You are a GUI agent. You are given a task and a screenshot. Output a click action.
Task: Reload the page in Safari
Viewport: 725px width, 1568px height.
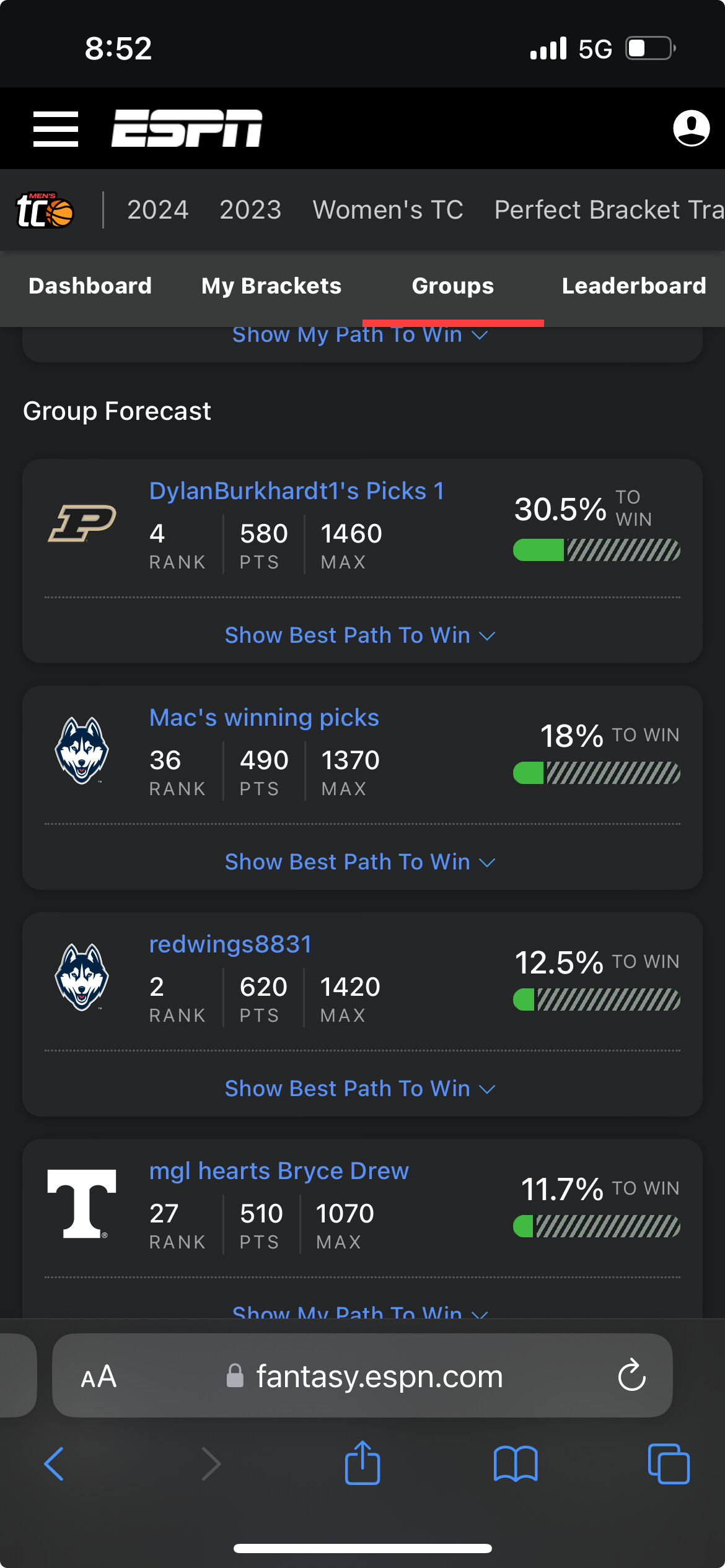click(632, 1375)
